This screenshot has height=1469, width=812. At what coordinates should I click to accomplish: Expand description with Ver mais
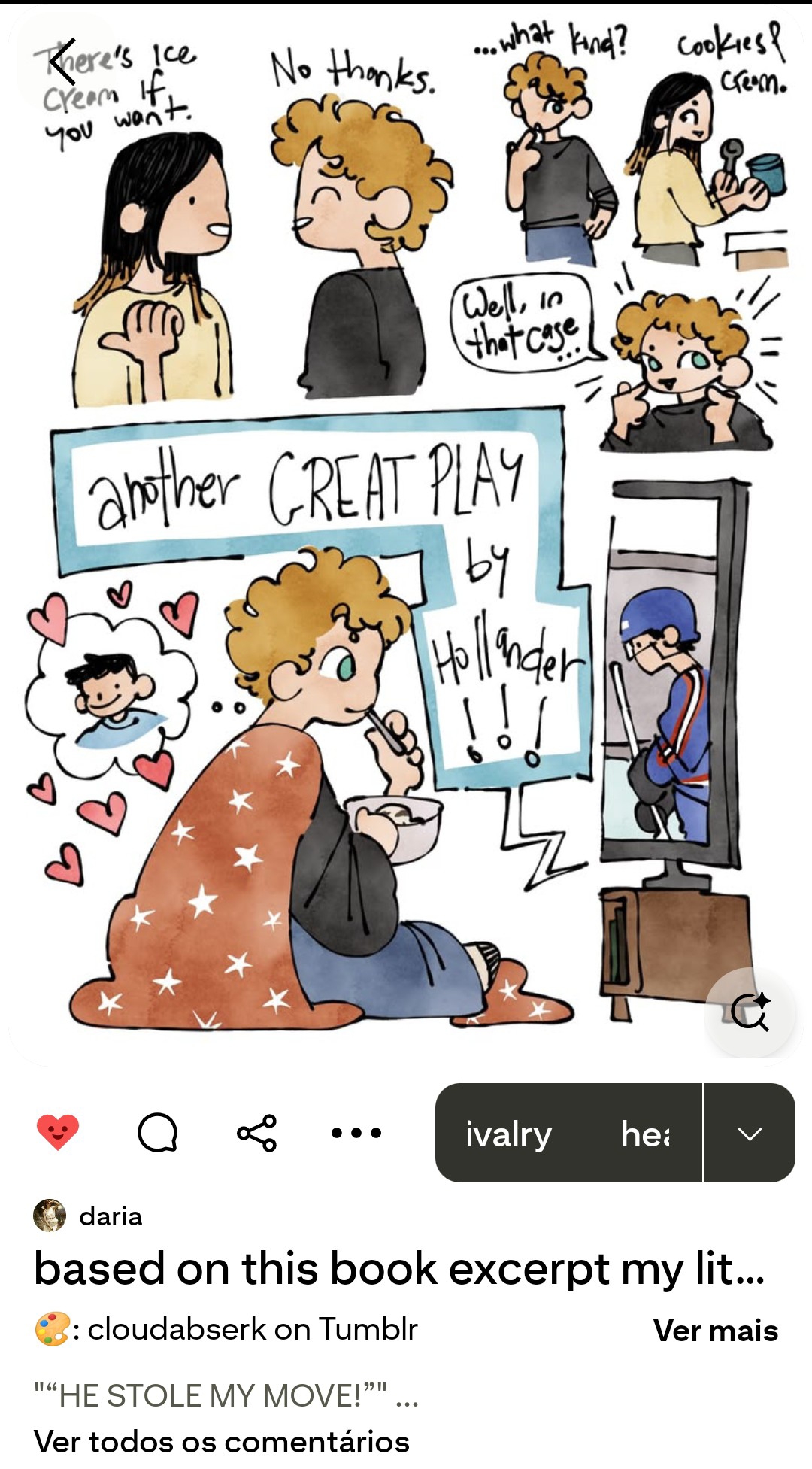point(715,1331)
